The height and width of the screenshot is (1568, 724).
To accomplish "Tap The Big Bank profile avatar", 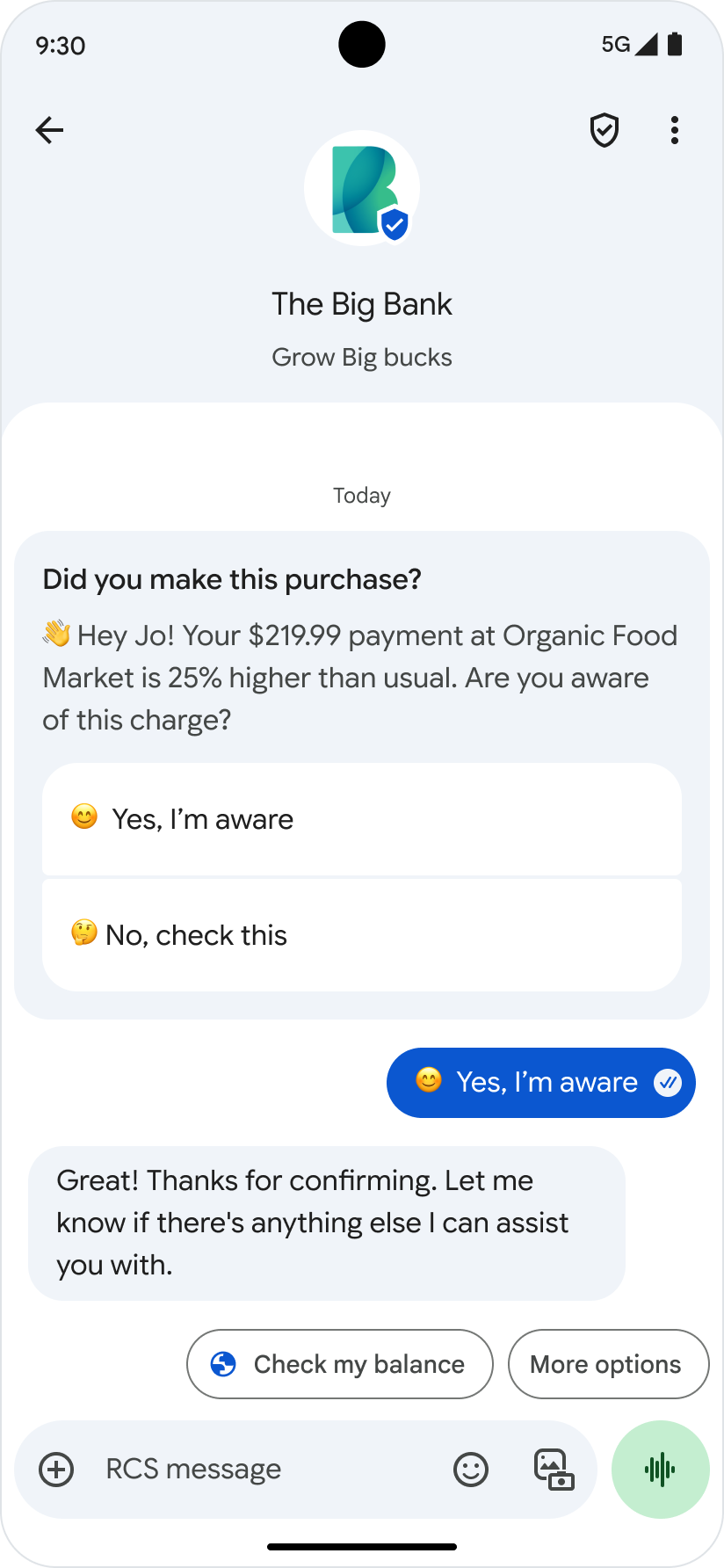I will pos(362,188).
